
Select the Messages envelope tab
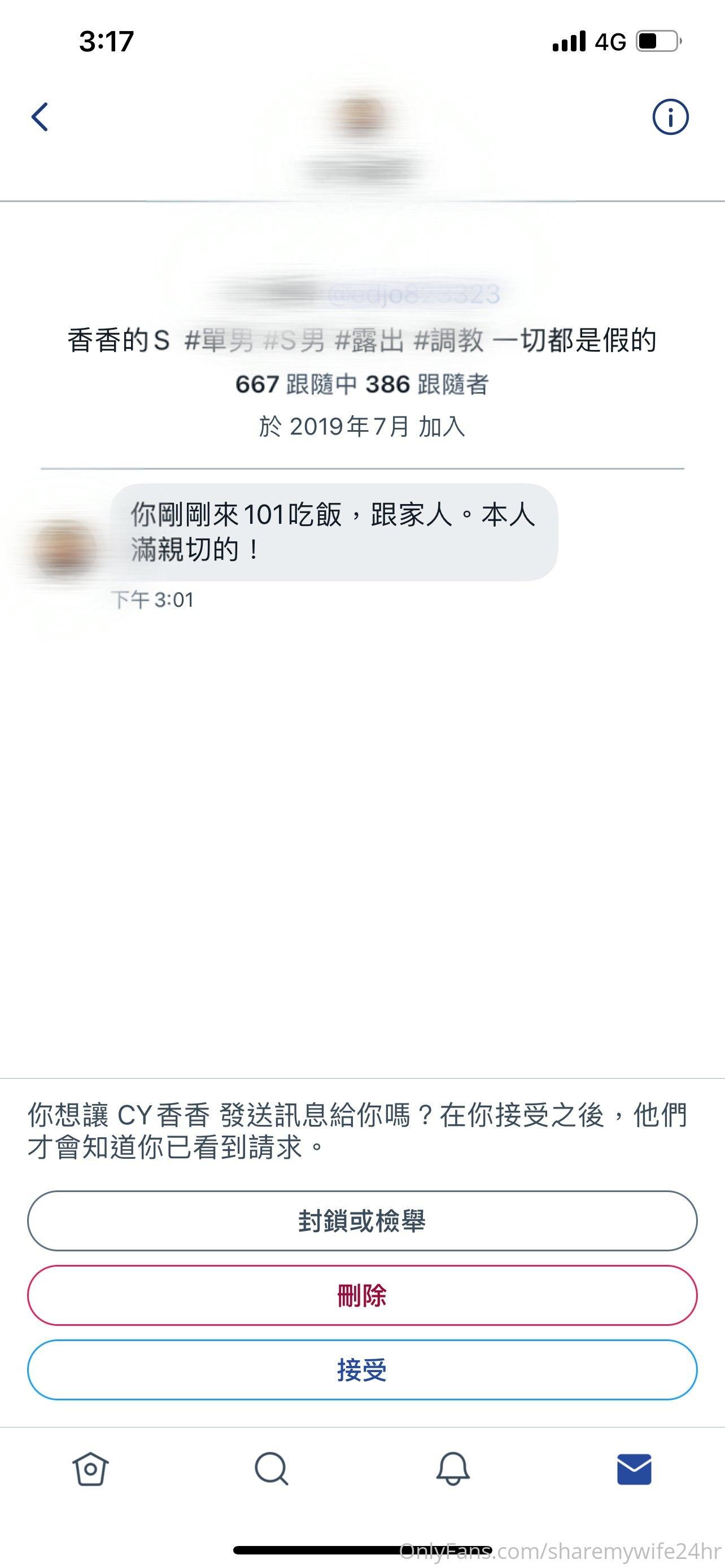click(634, 1469)
